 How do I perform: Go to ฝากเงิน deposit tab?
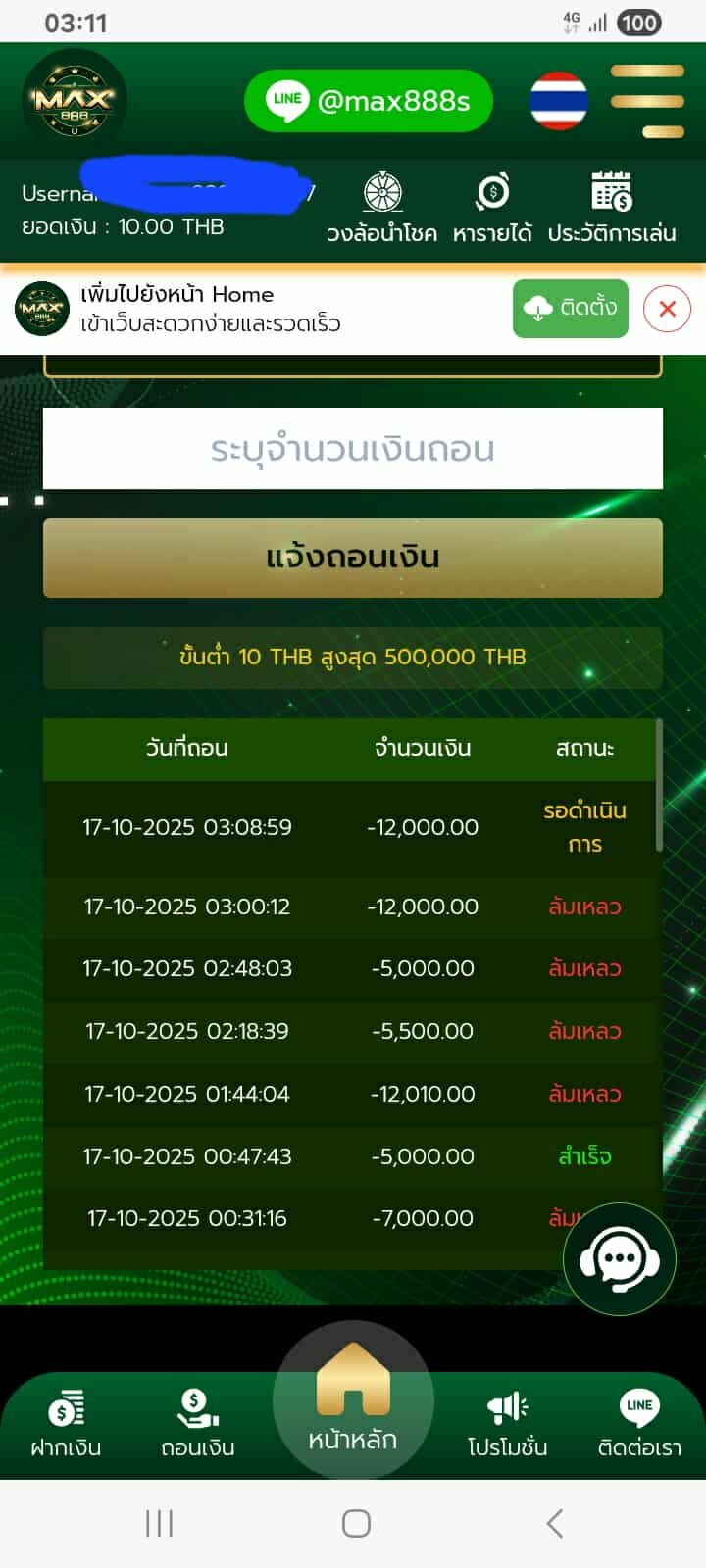tap(66, 1424)
